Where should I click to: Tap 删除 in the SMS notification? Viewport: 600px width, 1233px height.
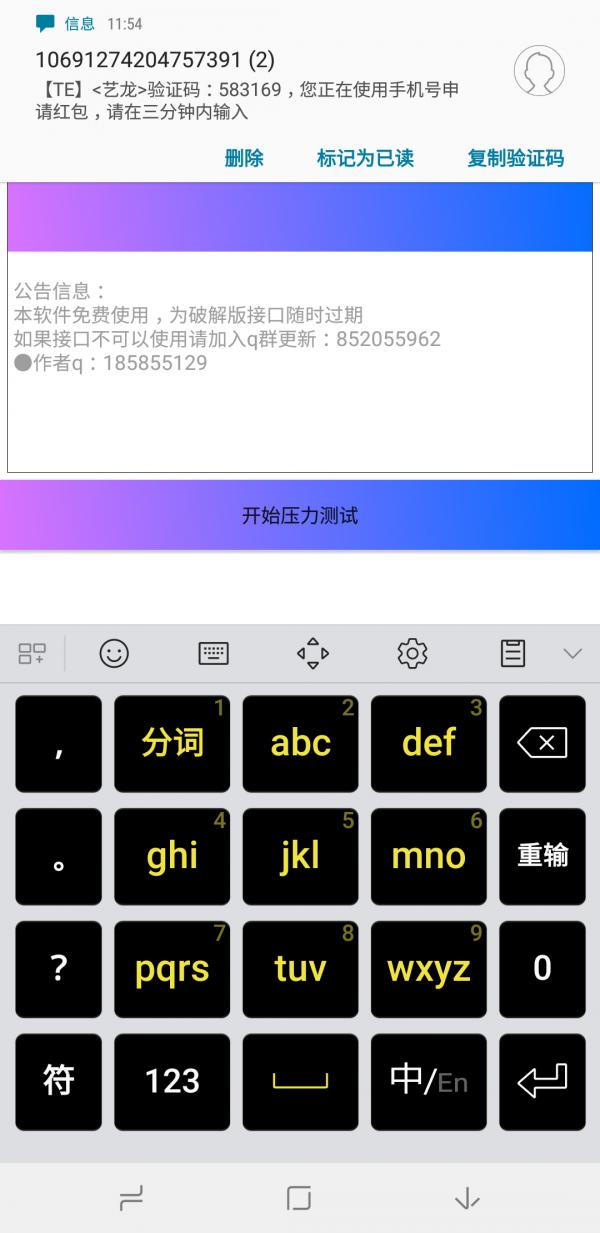click(x=244, y=158)
